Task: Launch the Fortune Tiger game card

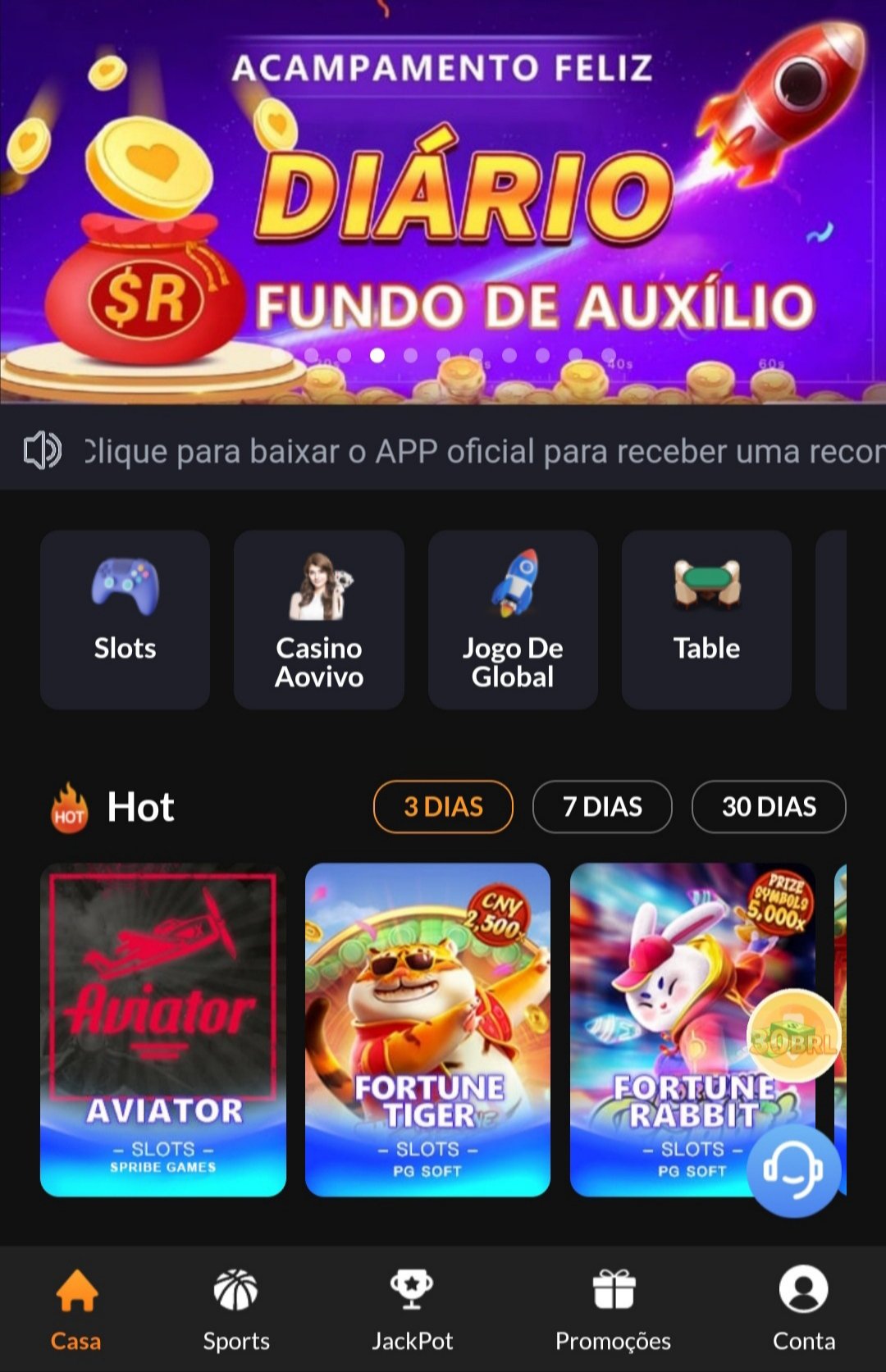Action: [427, 1029]
